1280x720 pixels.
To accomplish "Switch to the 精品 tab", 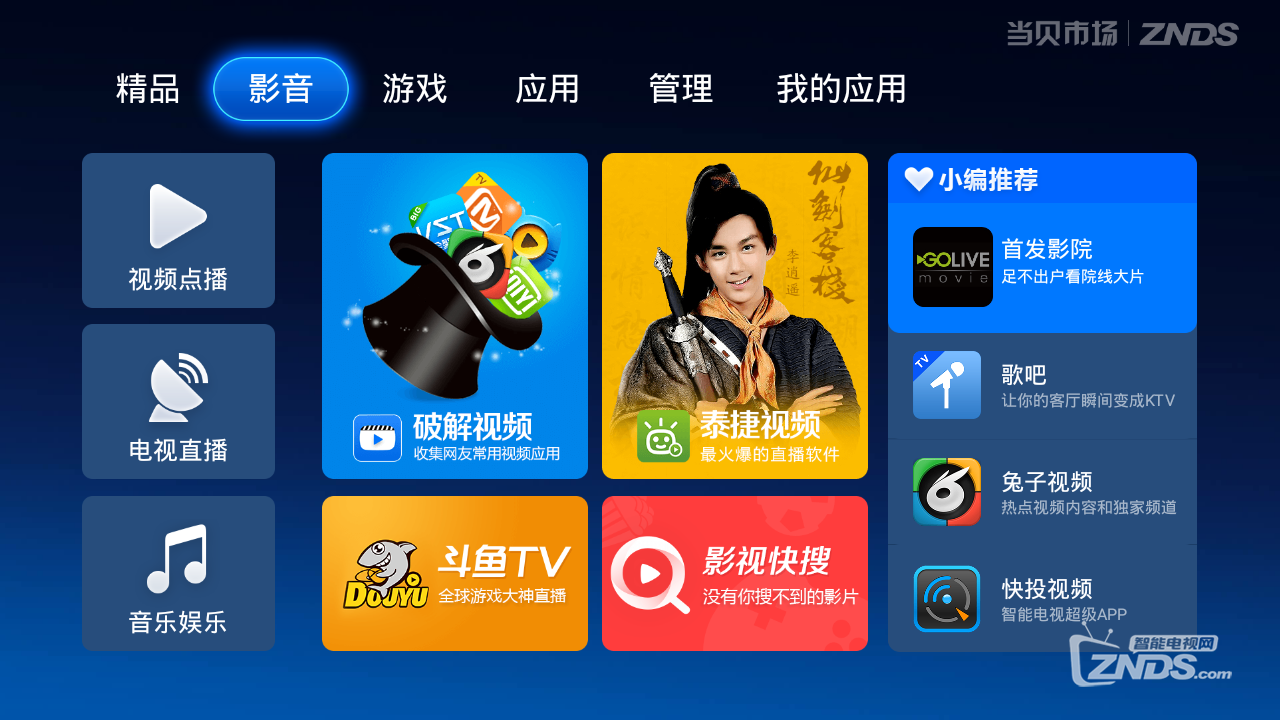I will point(148,89).
